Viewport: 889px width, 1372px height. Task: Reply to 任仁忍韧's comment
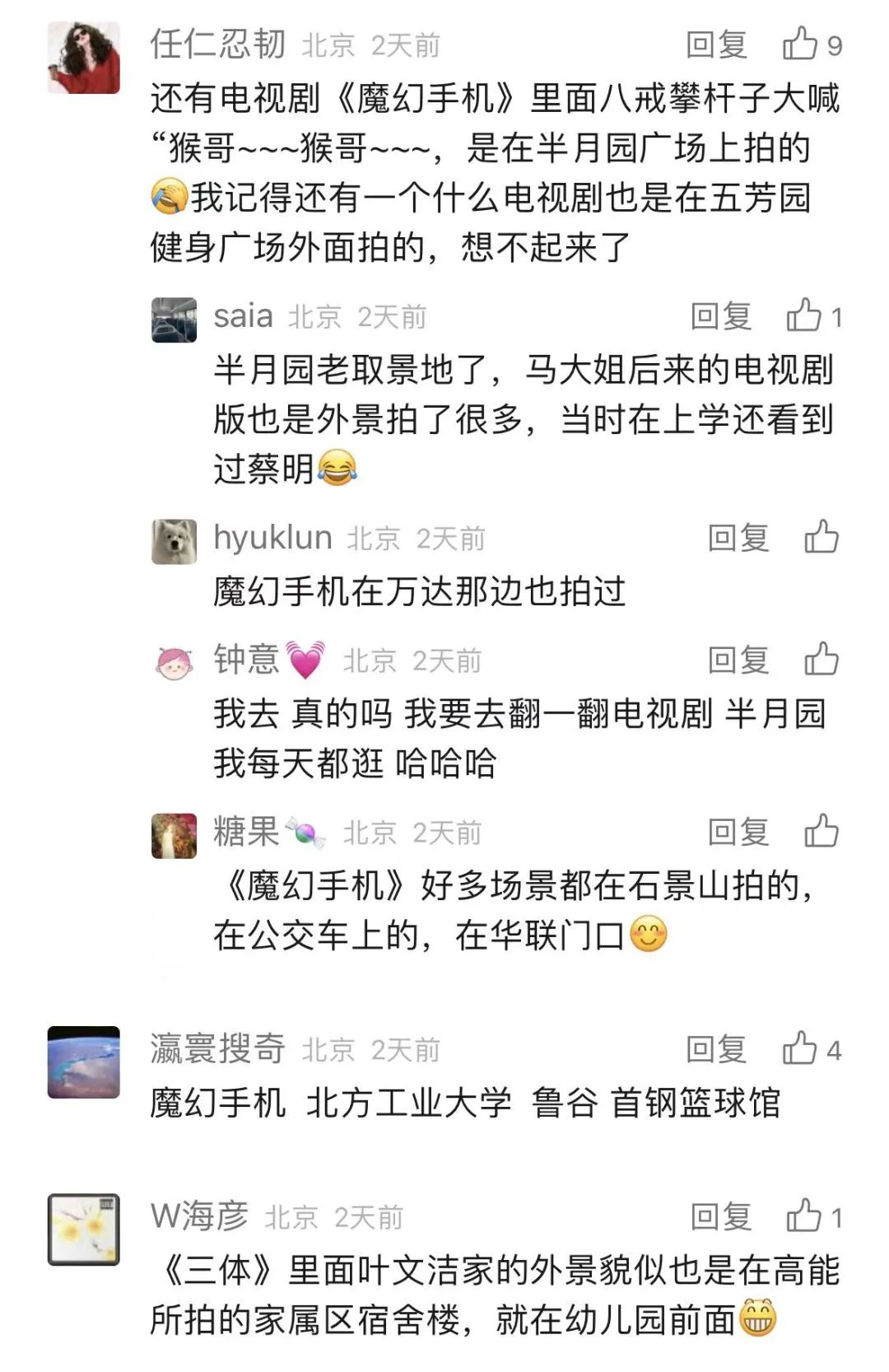pos(716,44)
